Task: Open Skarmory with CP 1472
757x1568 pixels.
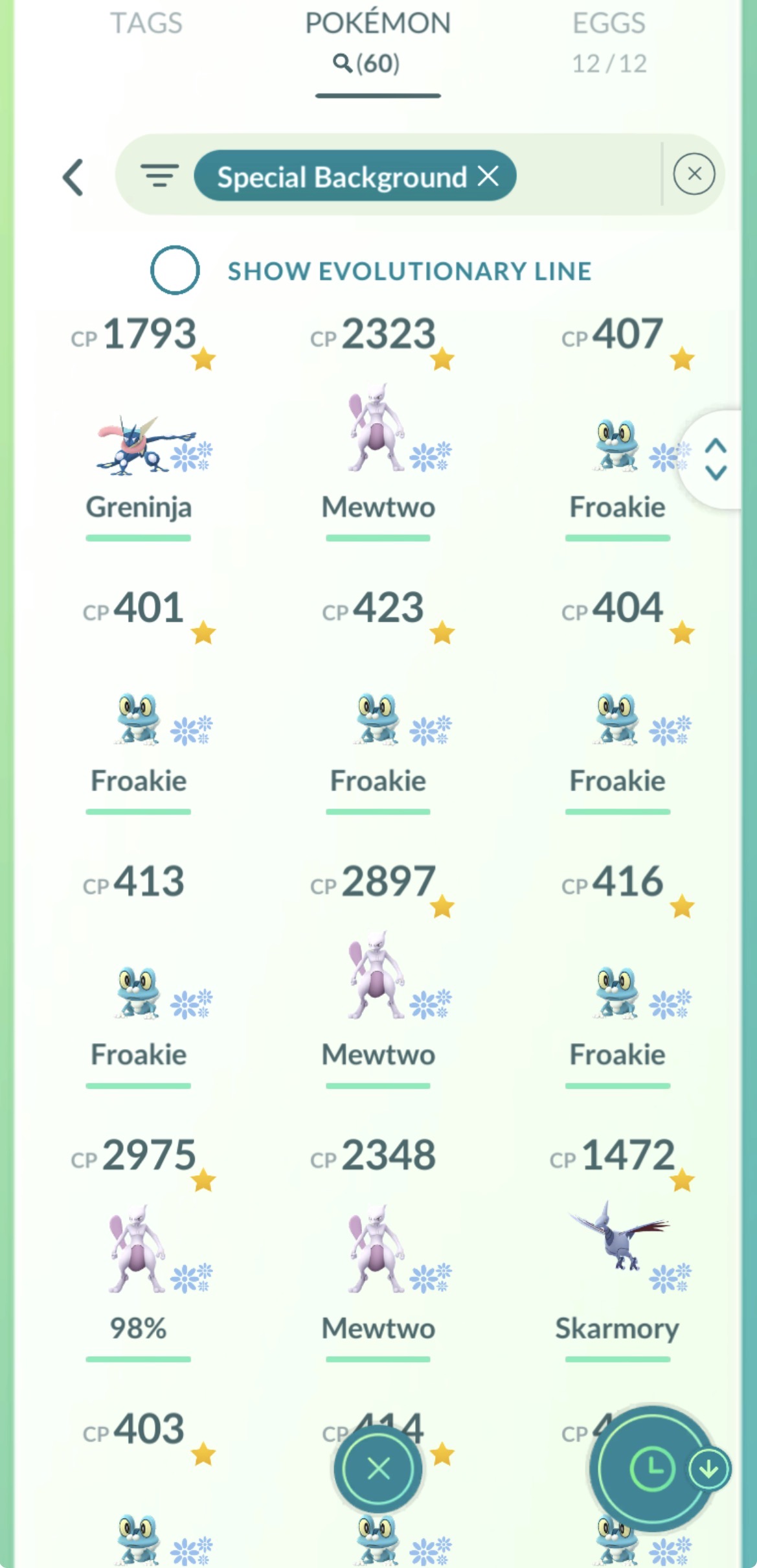Action: pos(616,1249)
